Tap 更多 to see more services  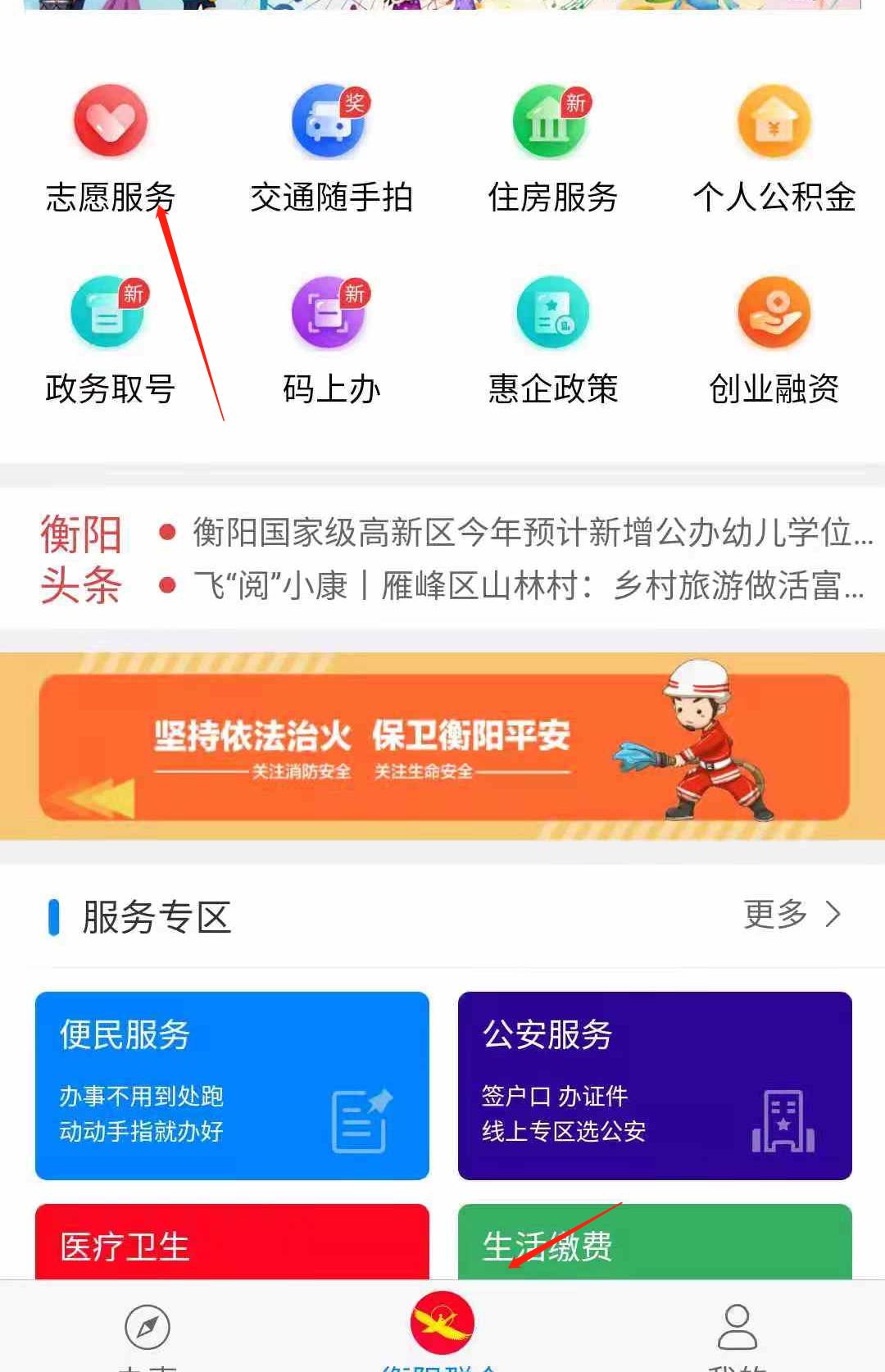point(792,914)
